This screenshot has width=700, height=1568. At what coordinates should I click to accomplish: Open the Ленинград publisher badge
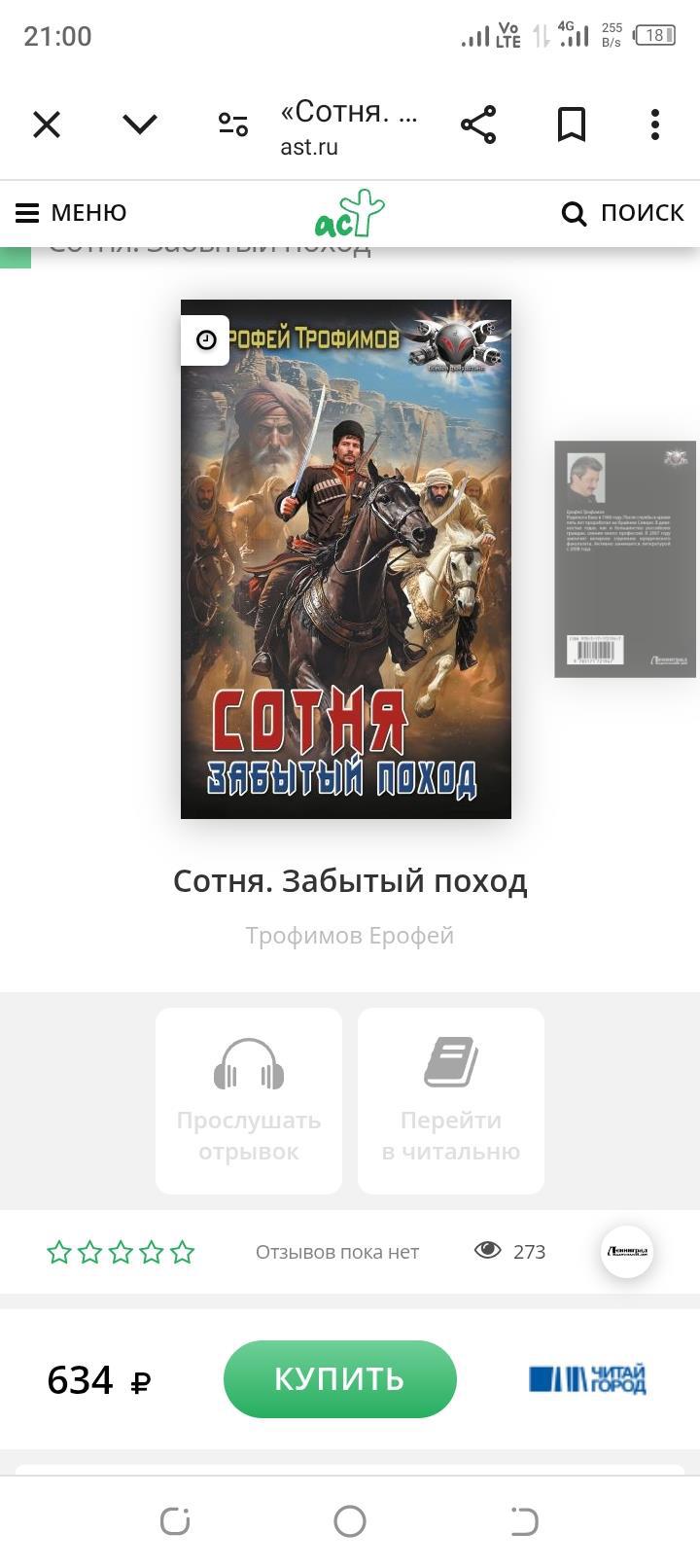(627, 1252)
